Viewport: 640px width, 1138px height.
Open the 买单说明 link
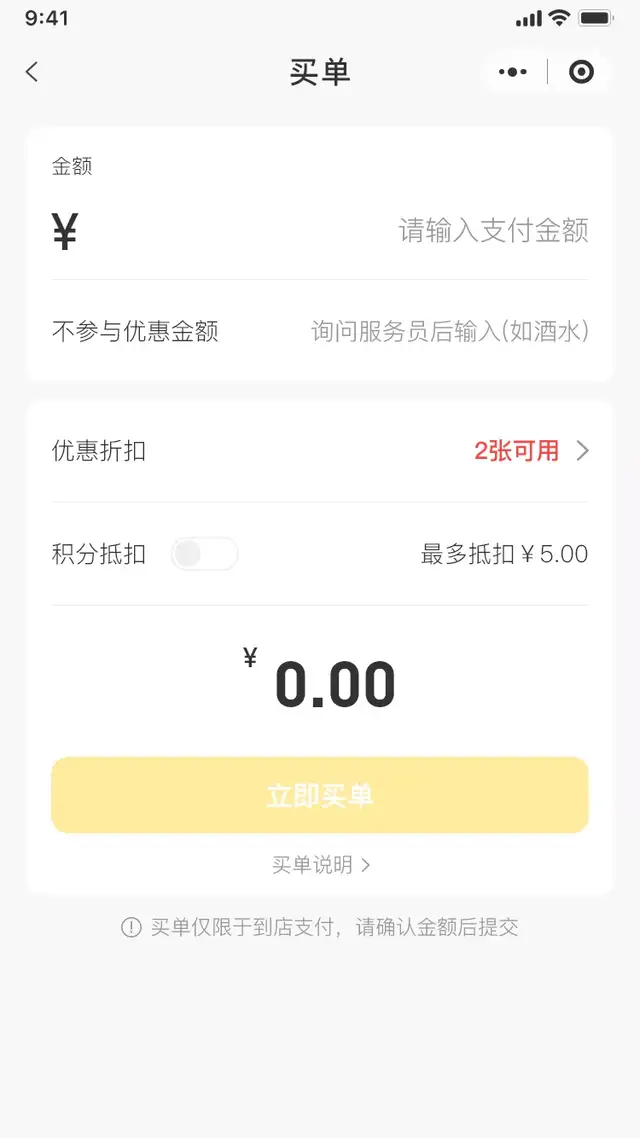[321, 865]
